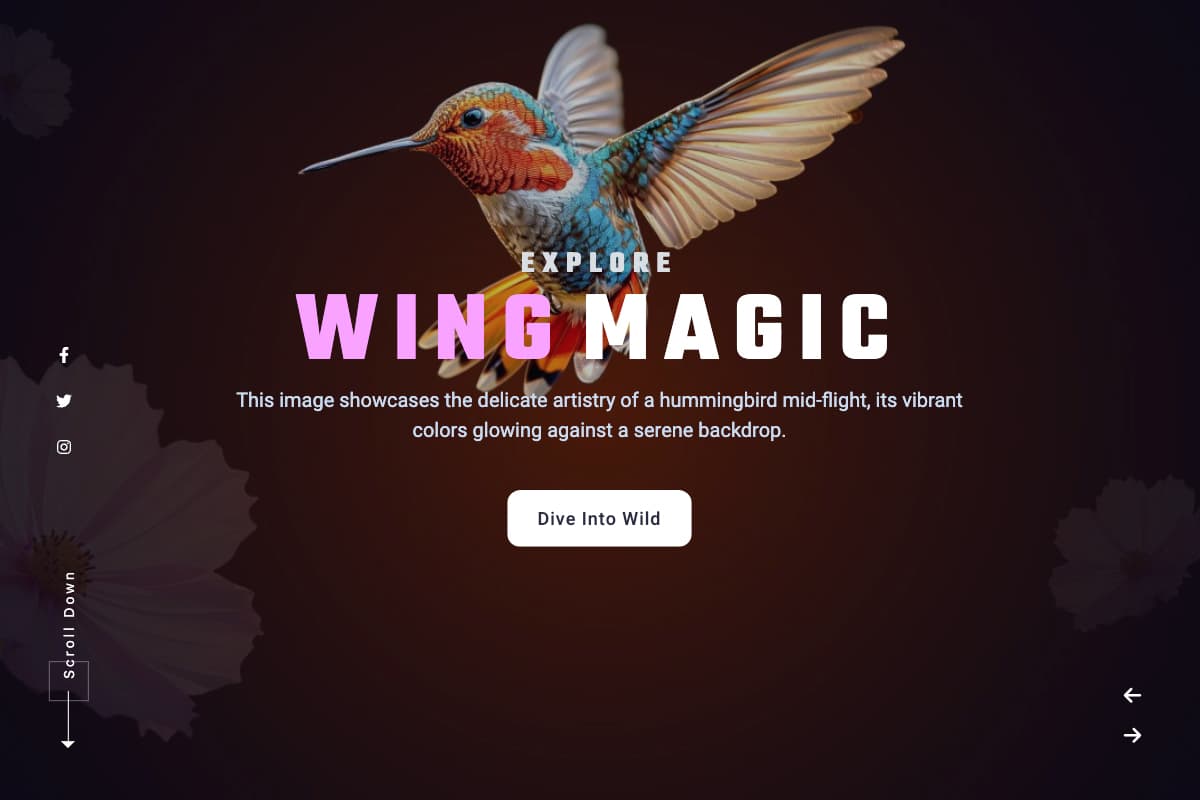Tap the Dive Into Wild button
This screenshot has width=1200, height=800.
tap(599, 518)
